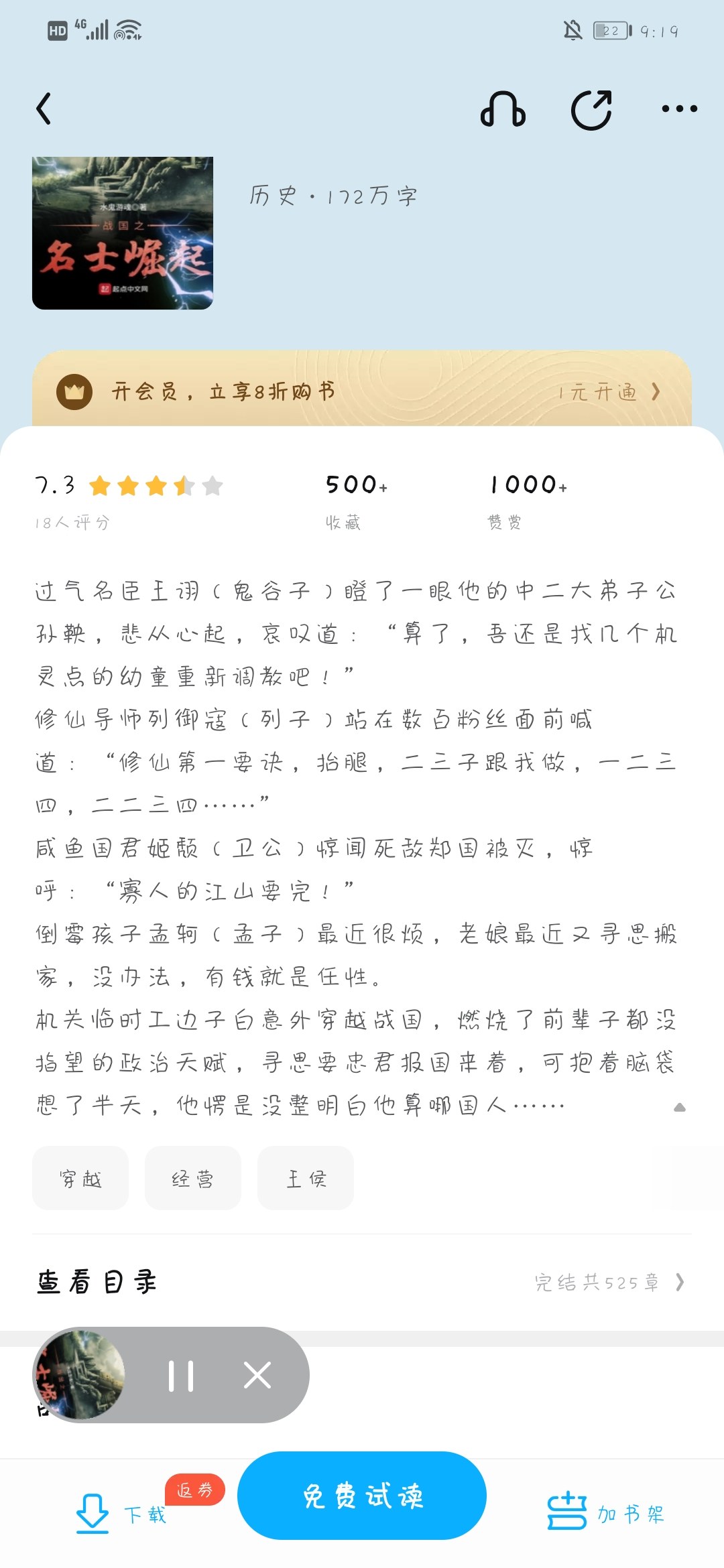Select the 经营 tag
Image resolution: width=724 pixels, height=1568 pixels.
193,1178
